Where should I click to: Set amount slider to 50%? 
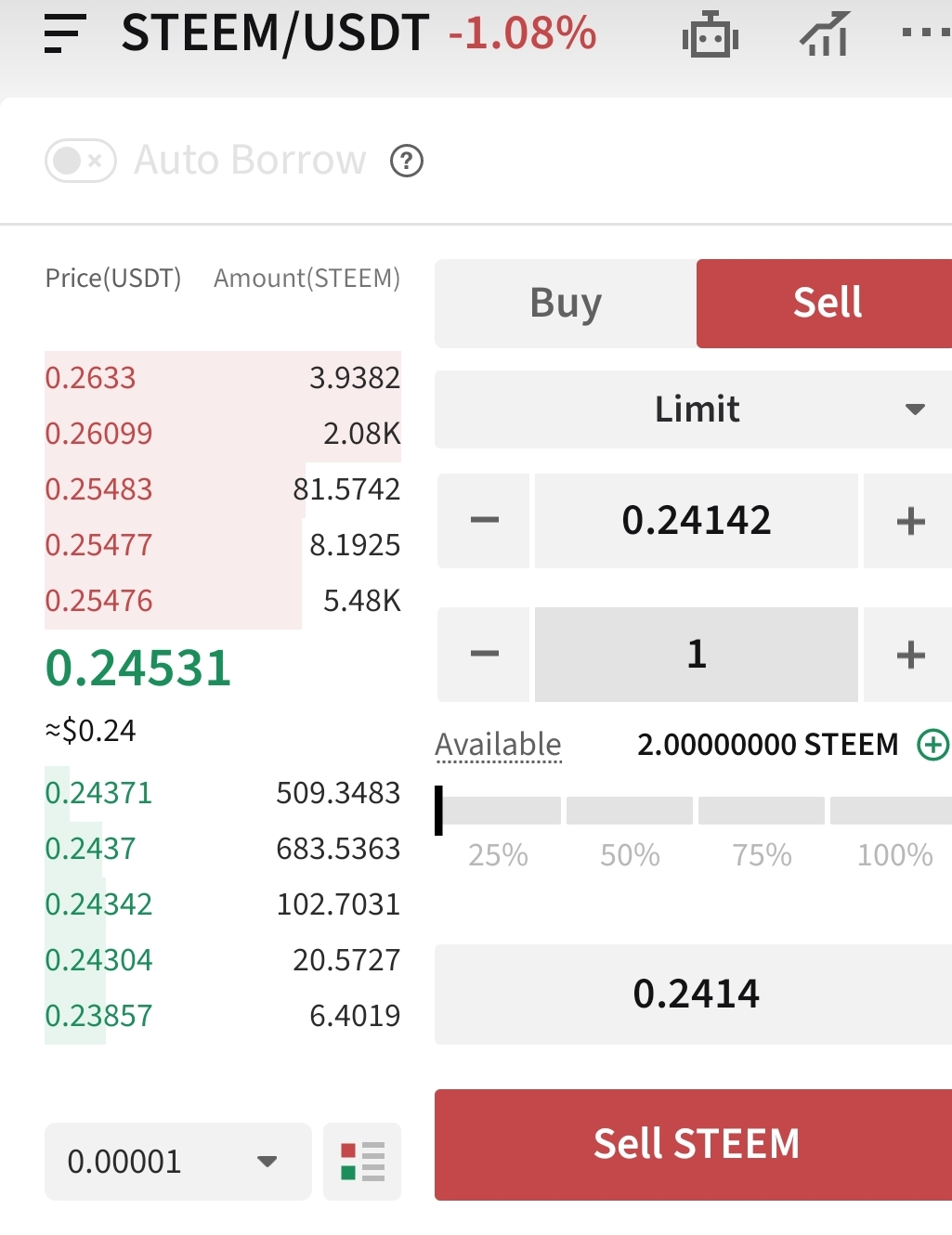[630, 811]
